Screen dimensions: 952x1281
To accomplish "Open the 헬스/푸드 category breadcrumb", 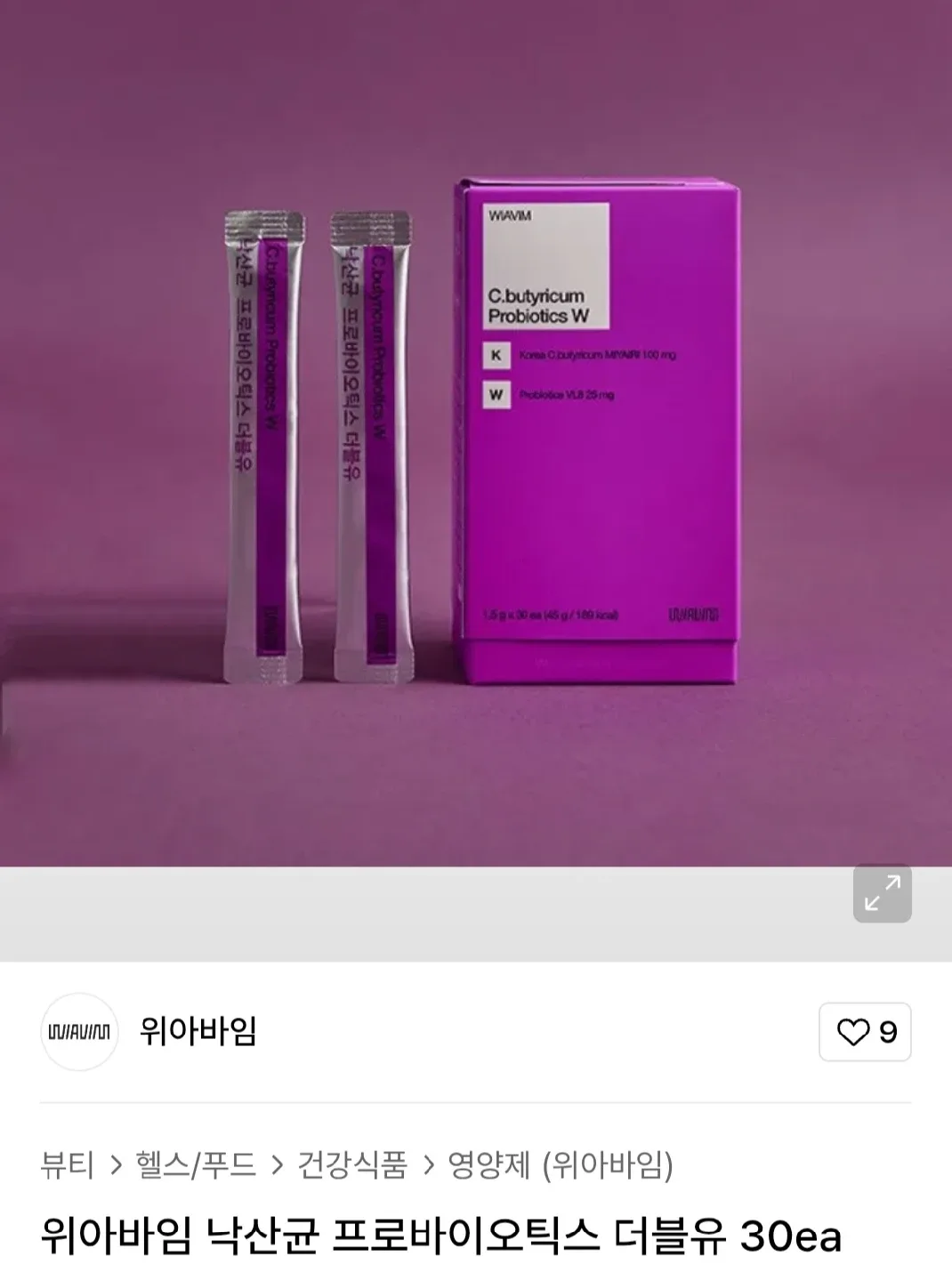I will click(196, 1164).
